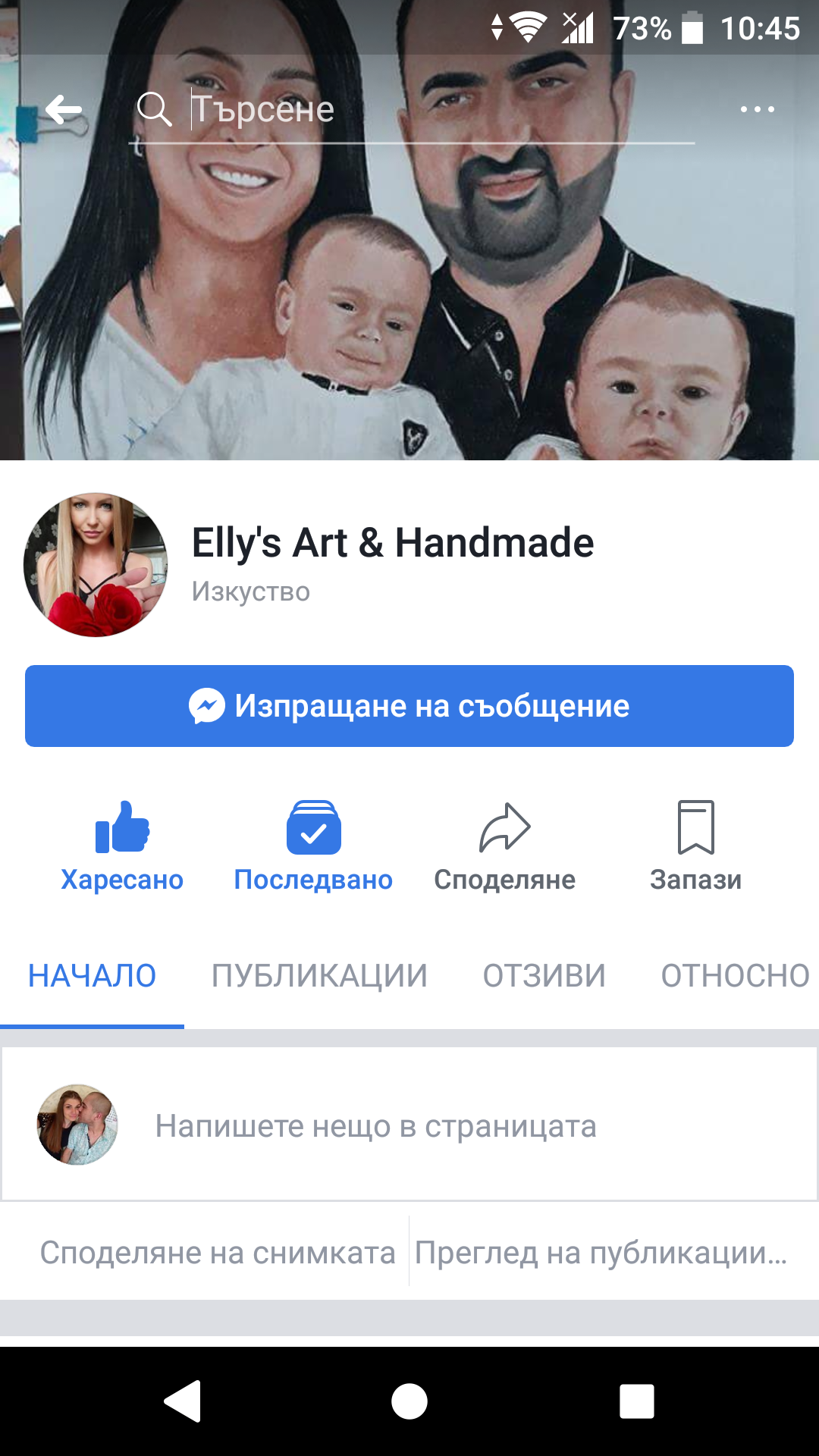Image resolution: width=819 pixels, height=1456 pixels.
Task: Tap the system home button
Action: [409, 1401]
